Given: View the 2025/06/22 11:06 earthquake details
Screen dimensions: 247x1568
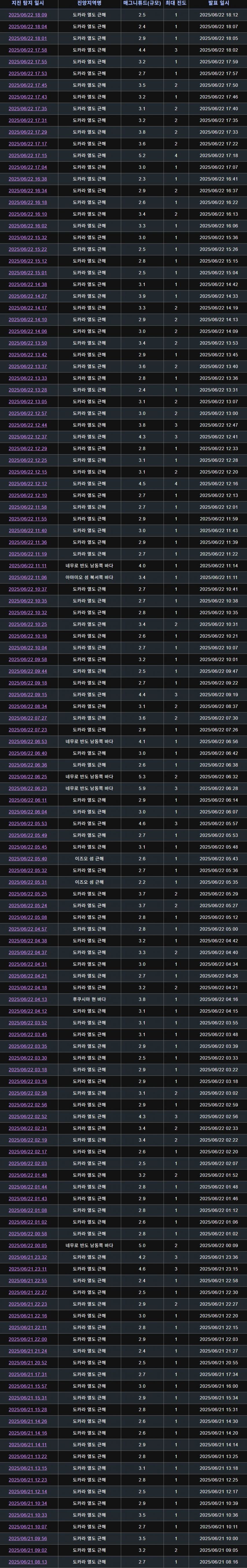Looking at the screenshot, I should click(x=27, y=578).
